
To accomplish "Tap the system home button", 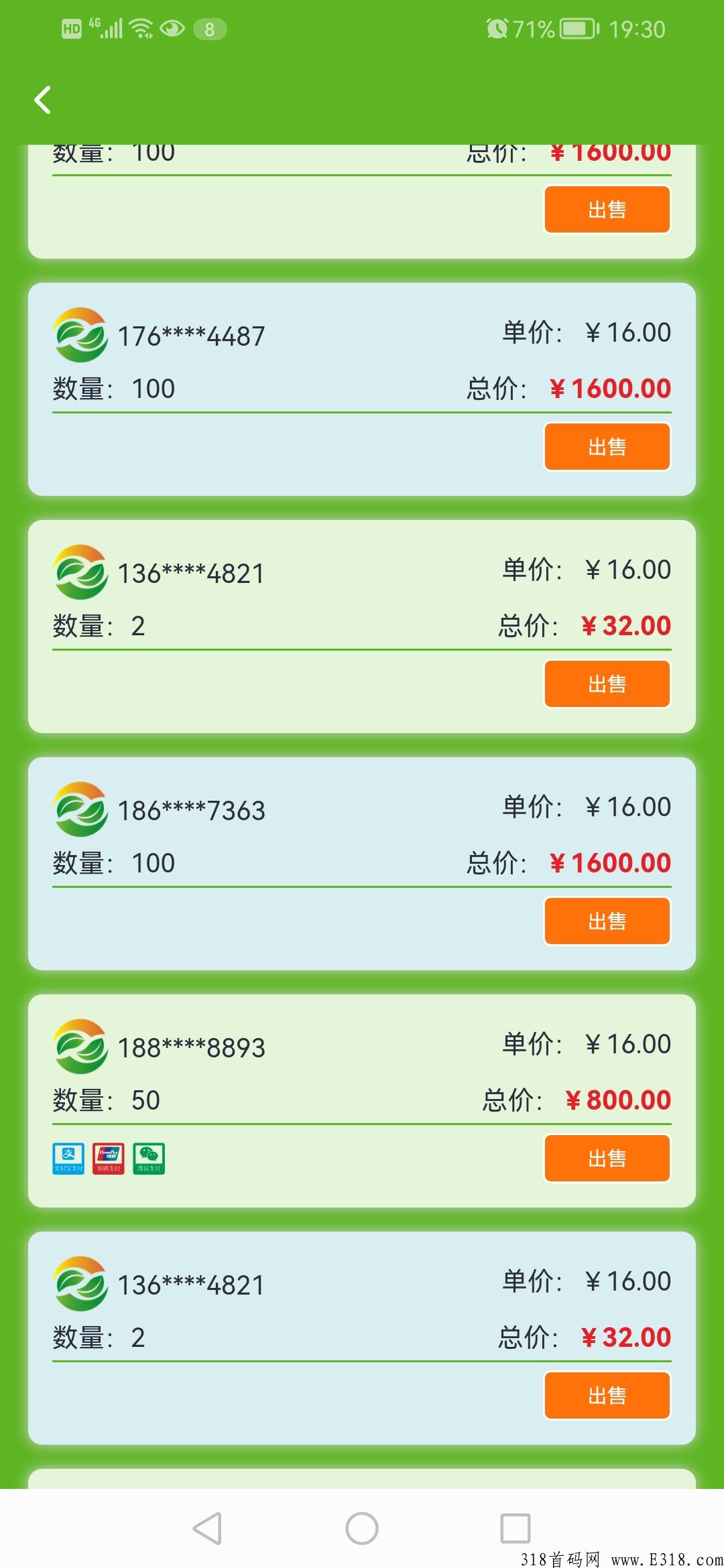I will (362, 1528).
